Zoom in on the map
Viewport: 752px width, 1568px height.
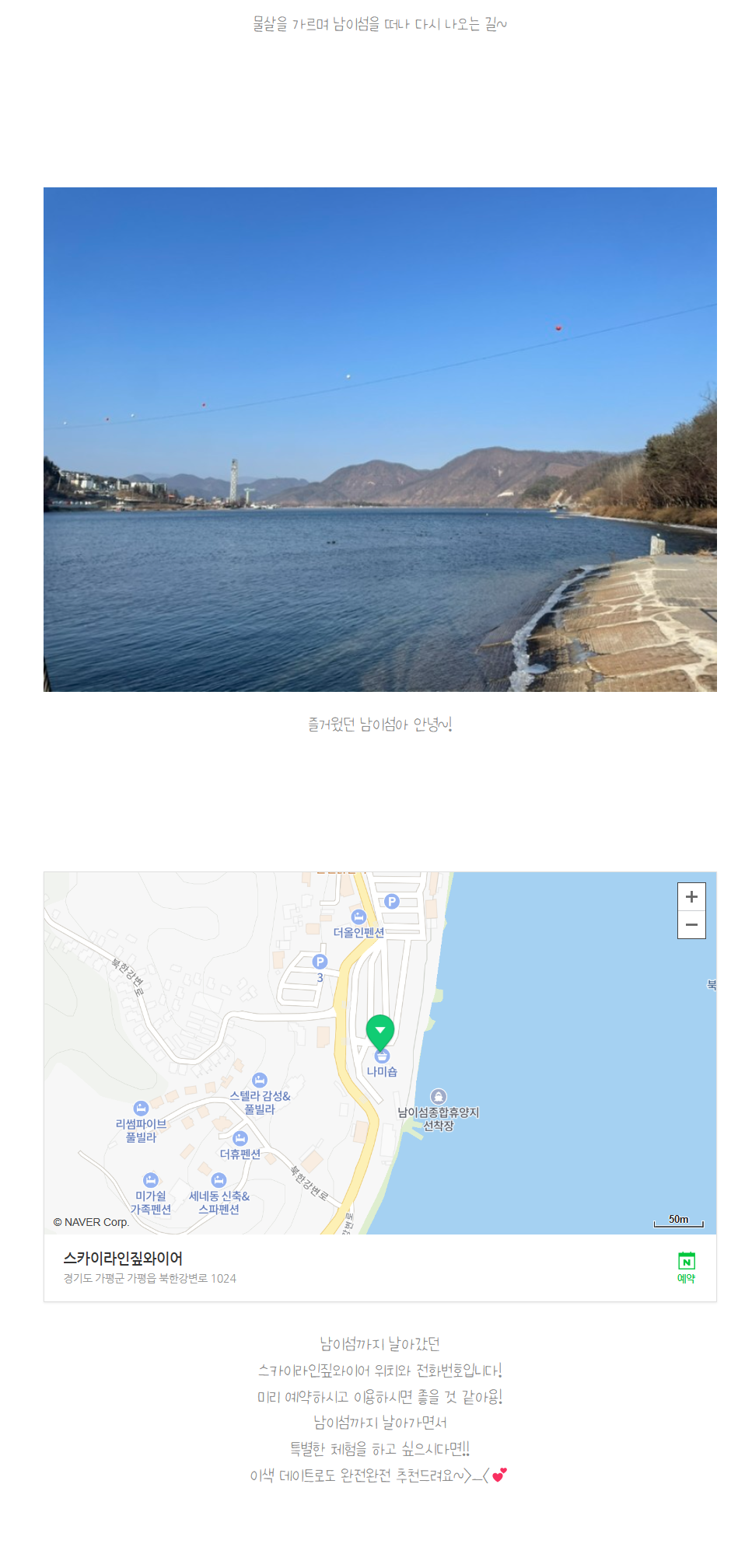(691, 896)
